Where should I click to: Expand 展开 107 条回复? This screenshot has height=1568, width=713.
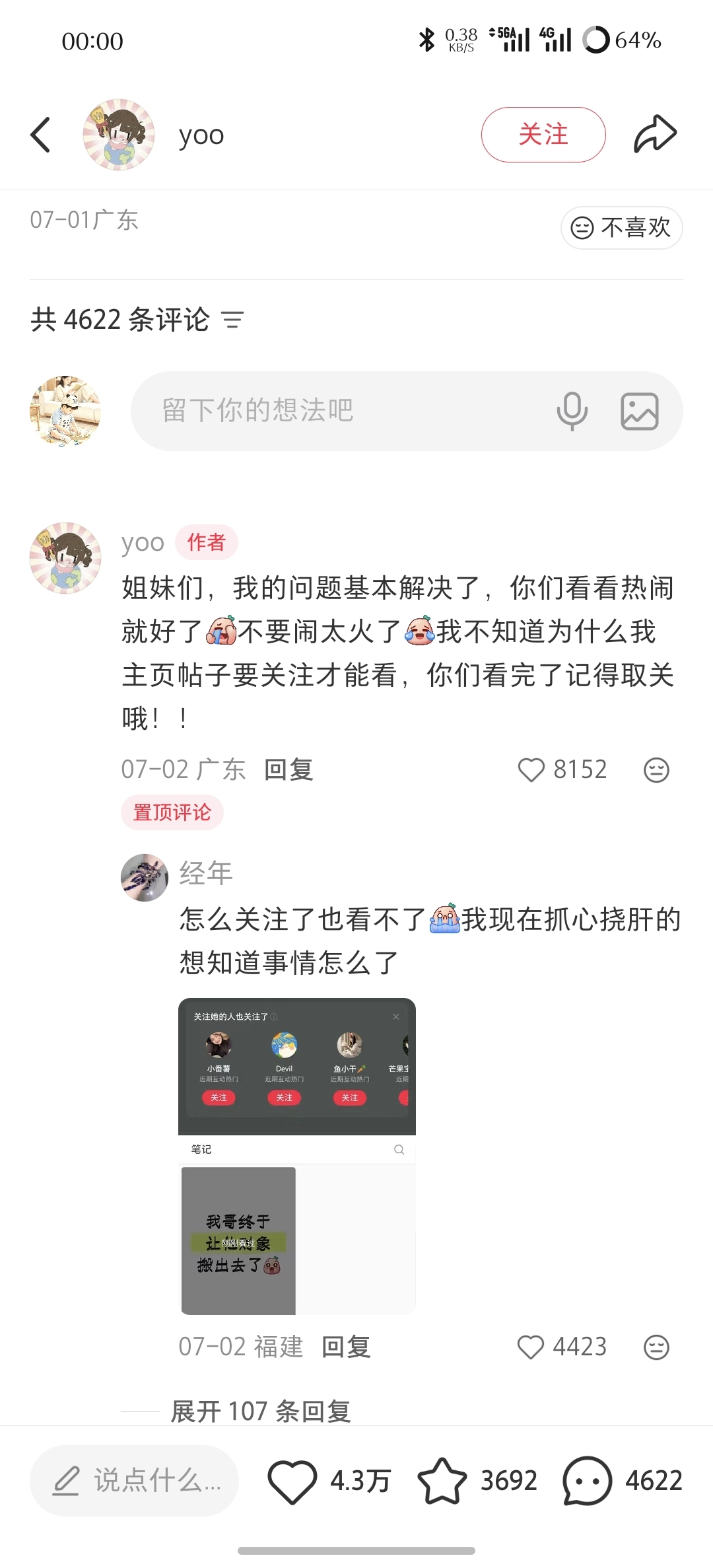261,1411
